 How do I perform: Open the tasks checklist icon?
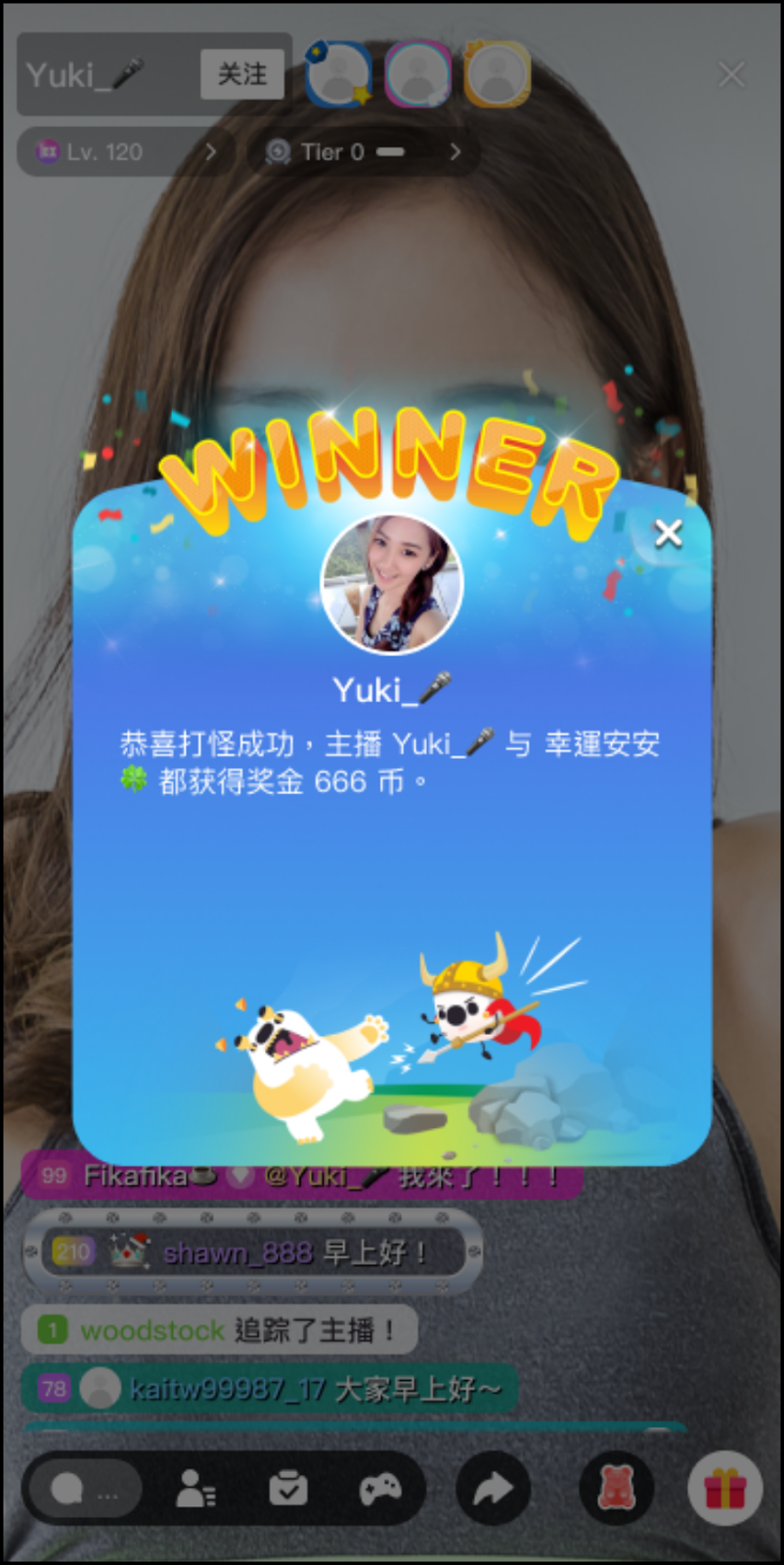coord(288,1490)
